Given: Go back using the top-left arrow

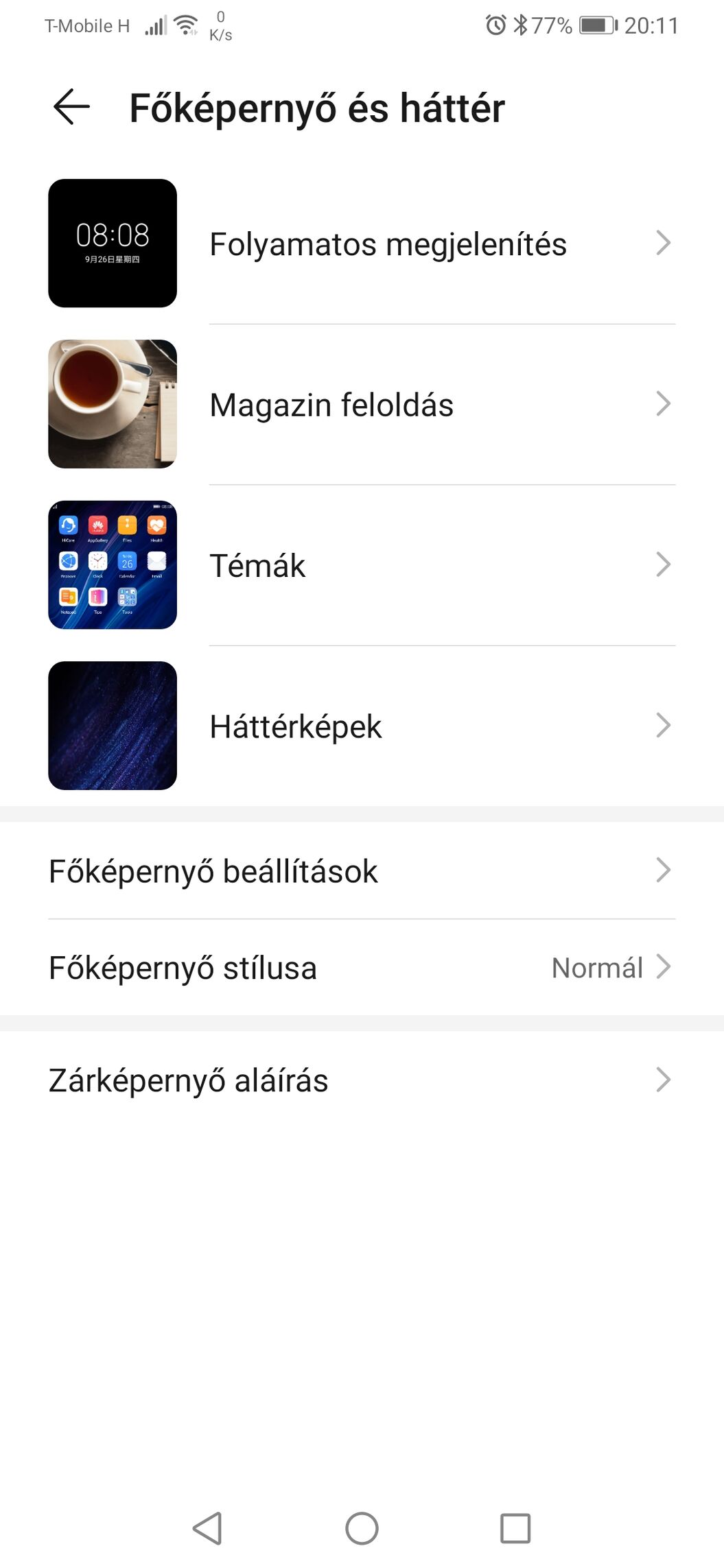Looking at the screenshot, I should click(71, 108).
